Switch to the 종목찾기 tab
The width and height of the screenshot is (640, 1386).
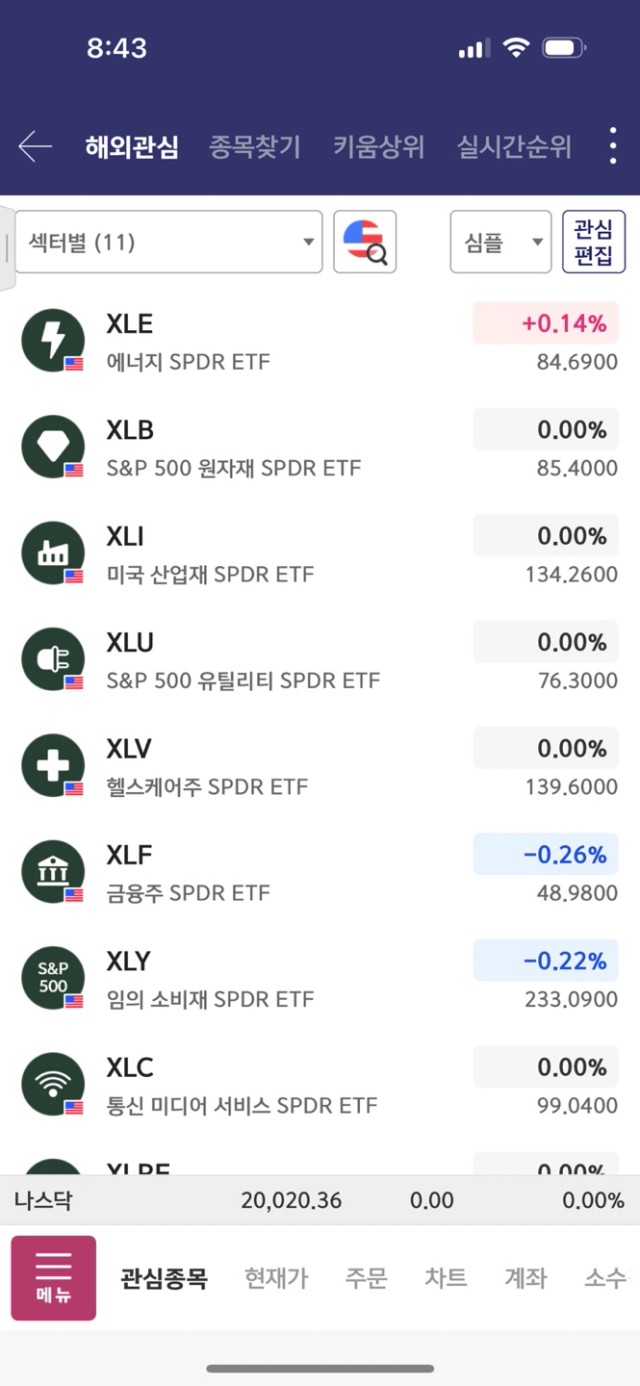tap(255, 147)
